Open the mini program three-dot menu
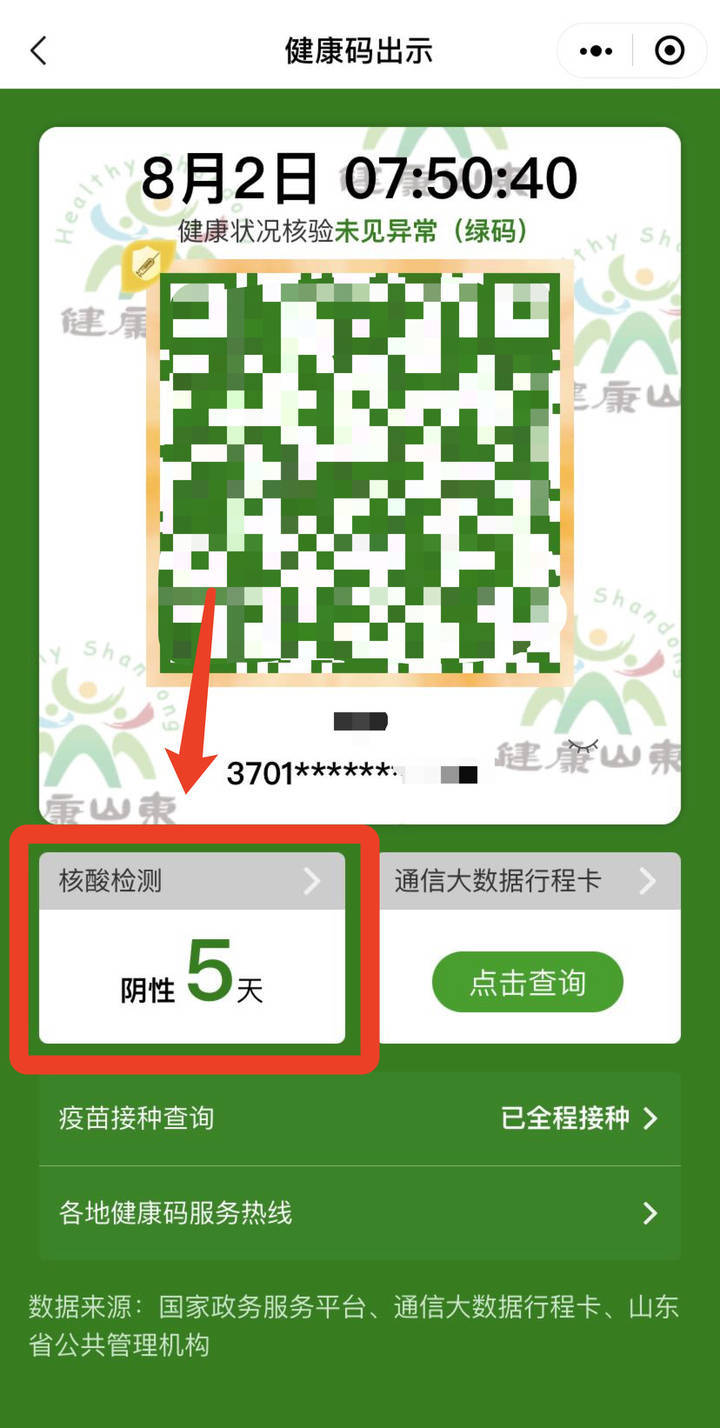720x1428 pixels. click(596, 50)
